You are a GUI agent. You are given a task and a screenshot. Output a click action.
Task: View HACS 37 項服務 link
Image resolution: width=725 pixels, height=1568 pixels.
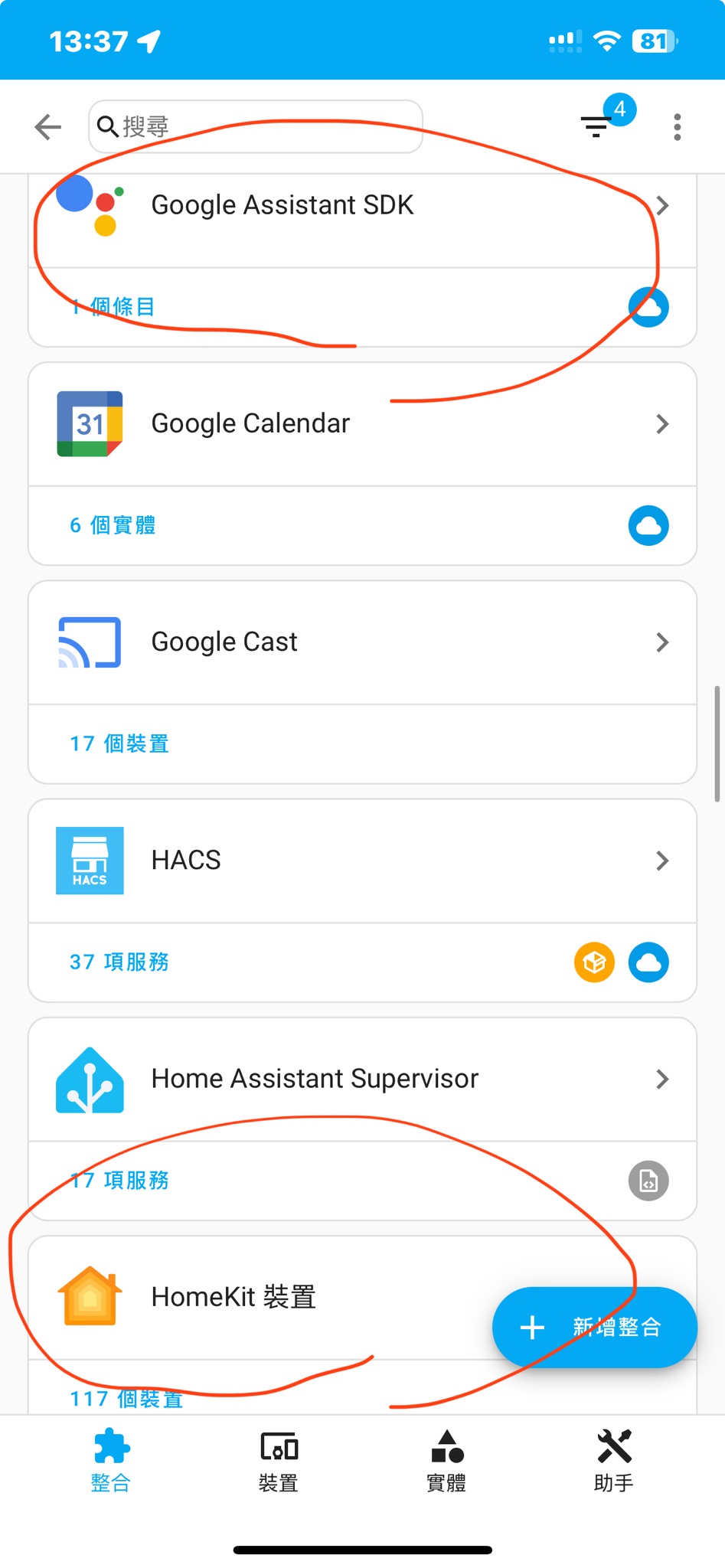click(119, 962)
